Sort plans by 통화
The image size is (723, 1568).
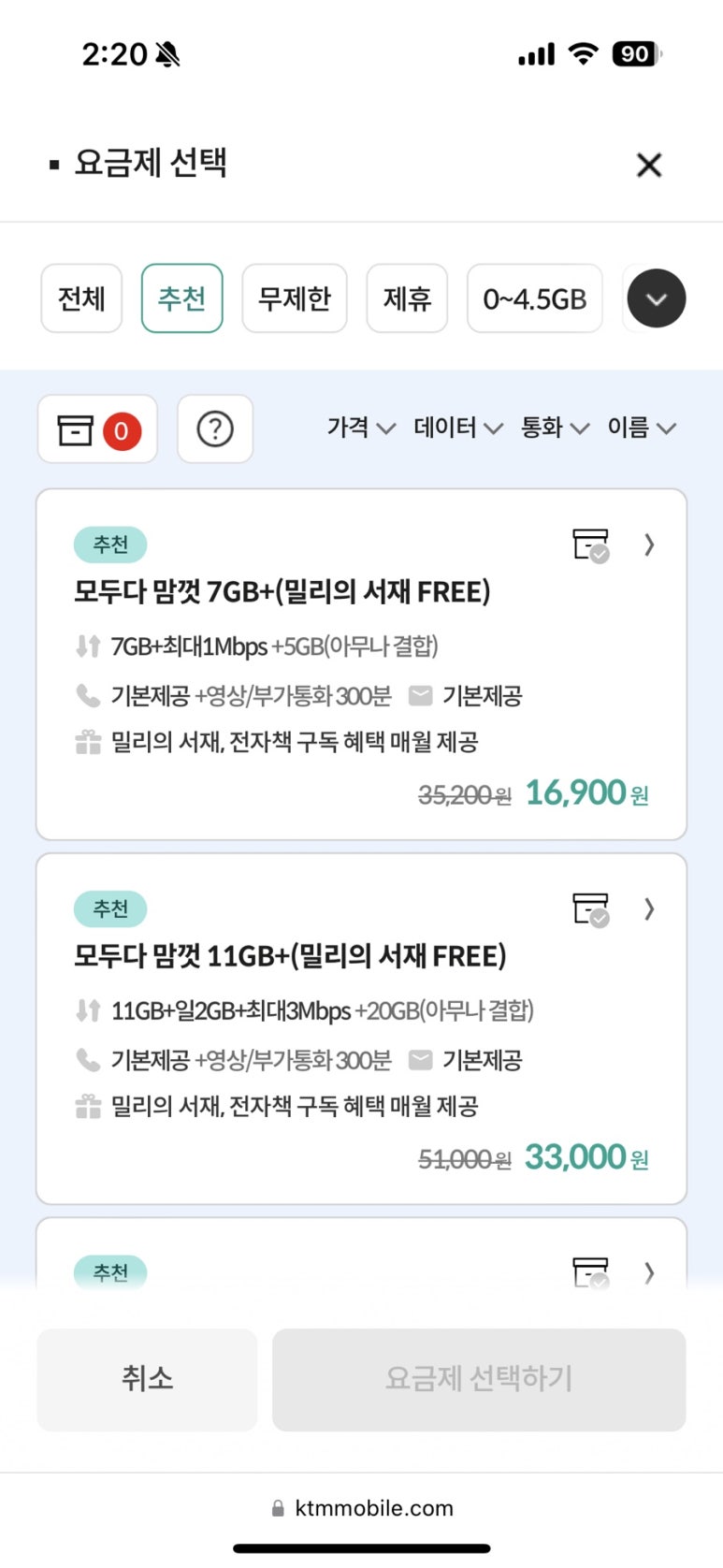click(555, 428)
